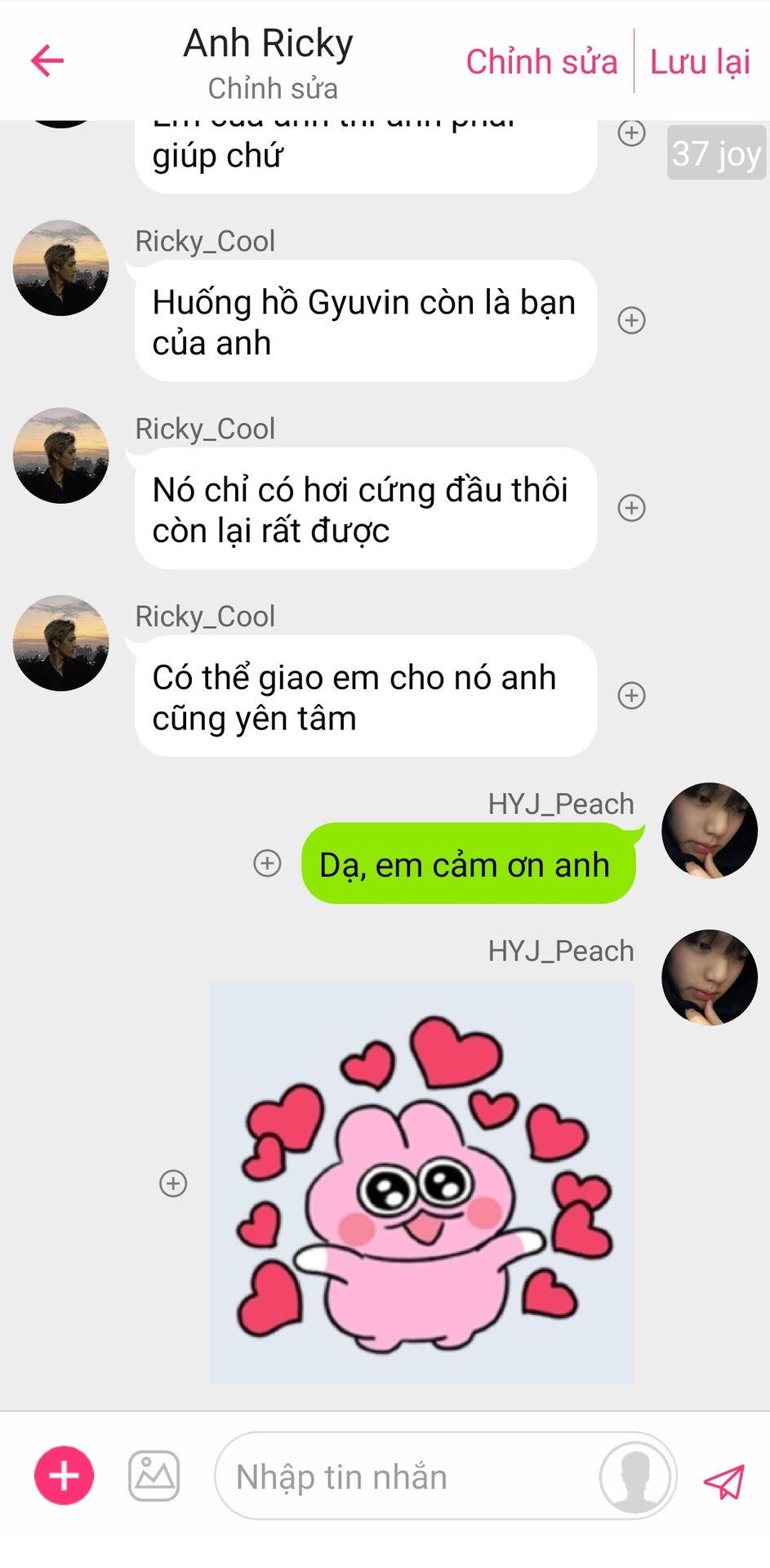Screen dimensions: 770x1568
Task: Go back with the pink arrow
Action: pos(47,60)
